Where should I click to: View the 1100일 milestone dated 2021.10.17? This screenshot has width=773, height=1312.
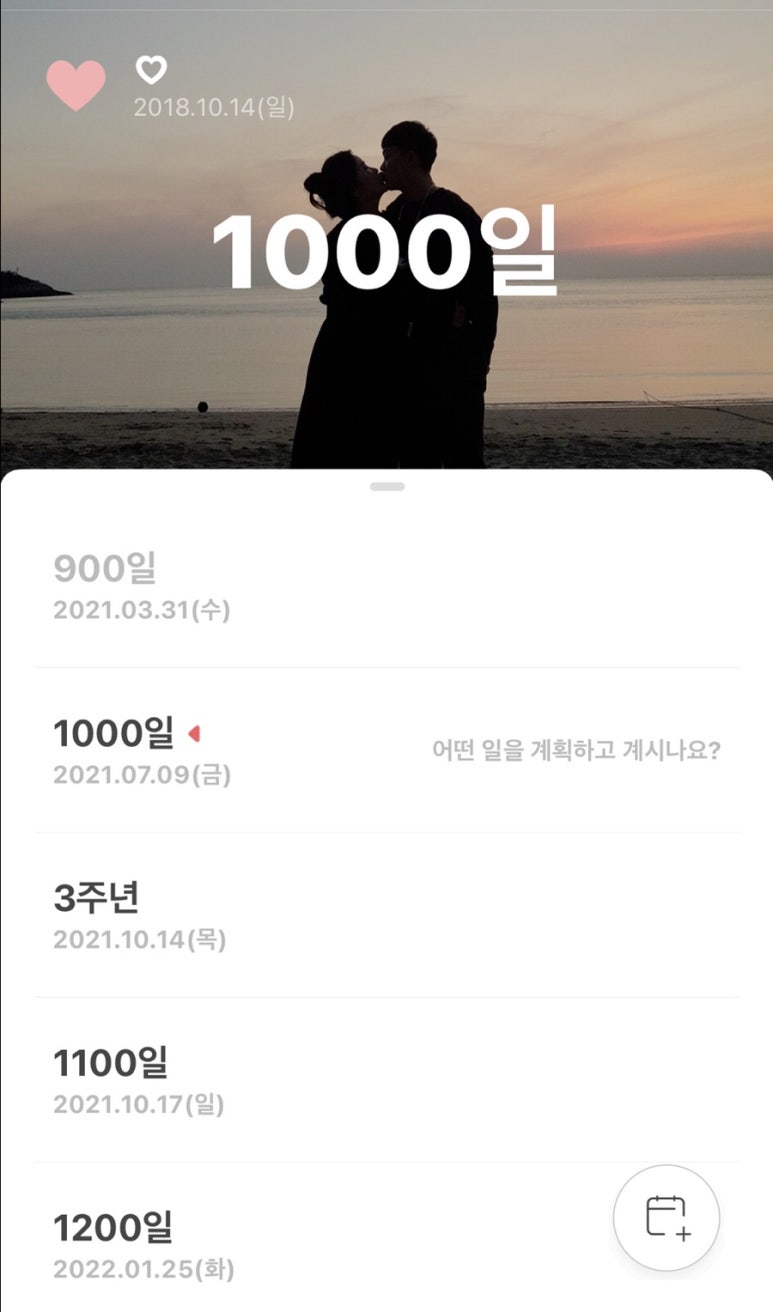(x=387, y=1080)
